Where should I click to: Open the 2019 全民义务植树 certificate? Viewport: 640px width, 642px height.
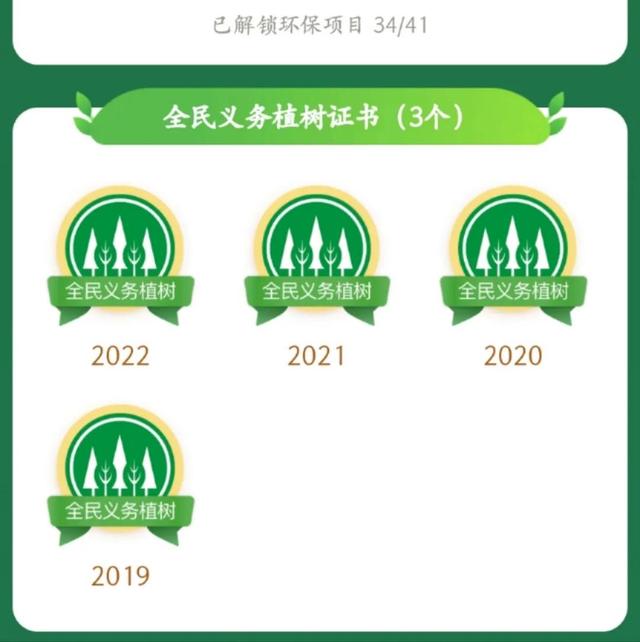tap(120, 476)
